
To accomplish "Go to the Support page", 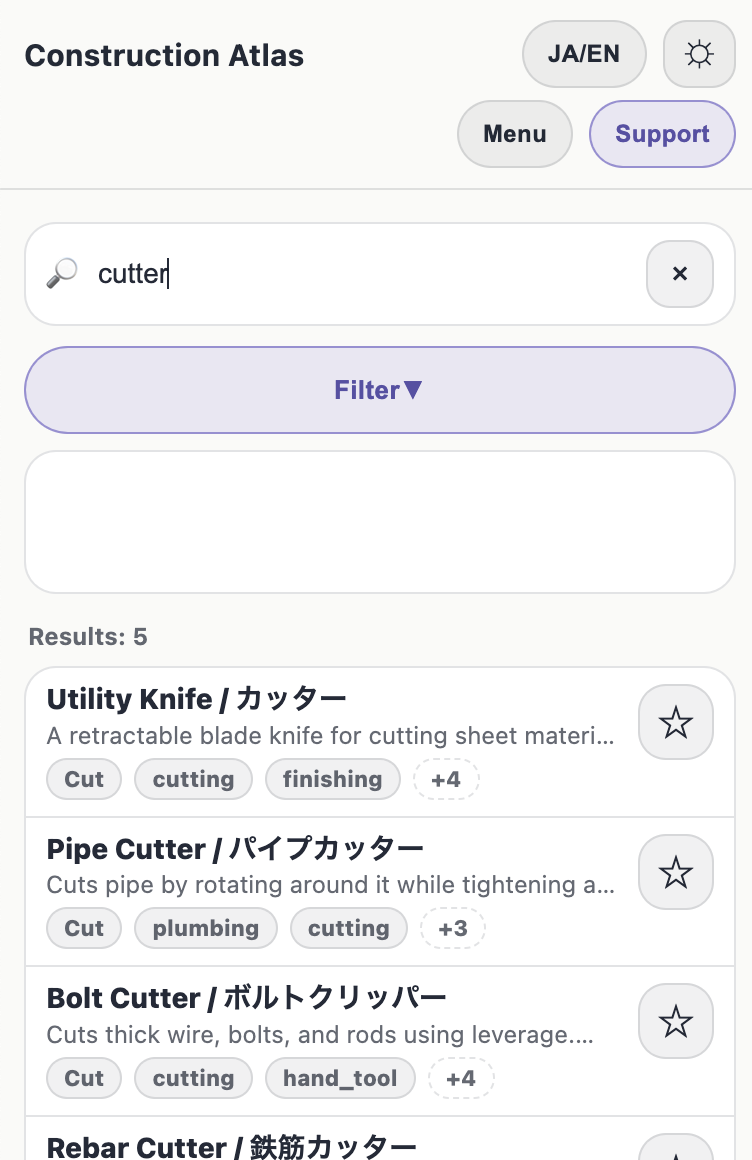I will (662, 133).
